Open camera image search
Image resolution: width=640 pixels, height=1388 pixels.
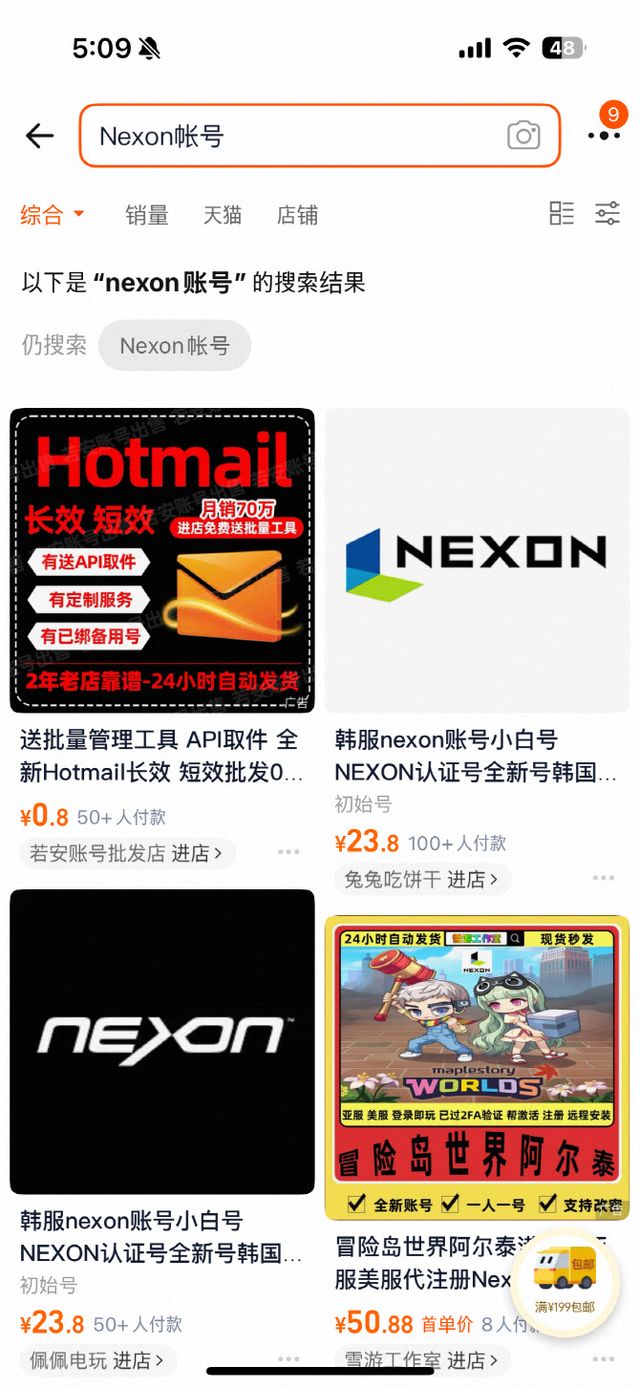[523, 136]
